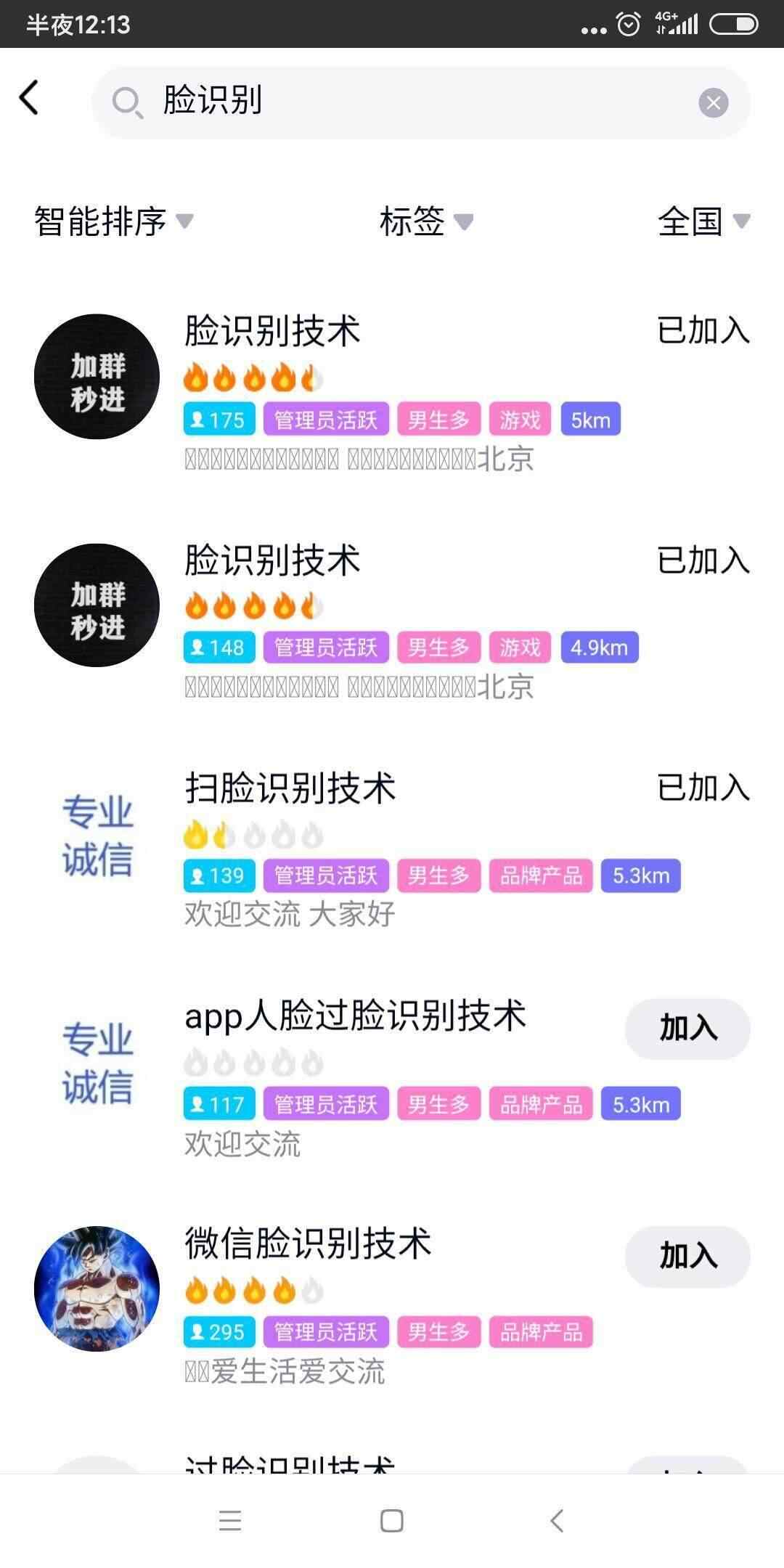Join the app人脸过脸识别技术 group
Screen dimensions: 784x1568
click(x=687, y=1029)
